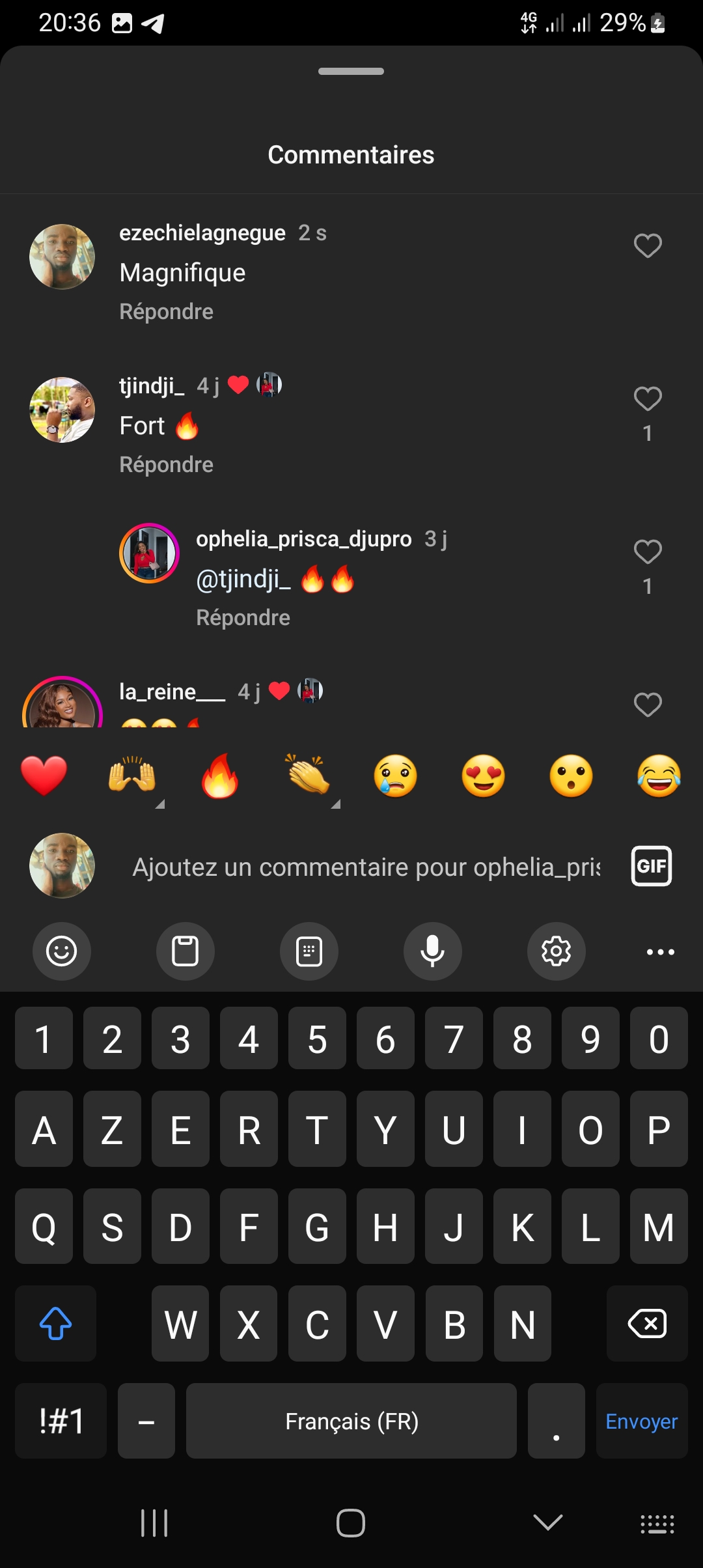The image size is (703, 1568).
Task: Insert the red heart quick emoji
Action: [x=44, y=776]
